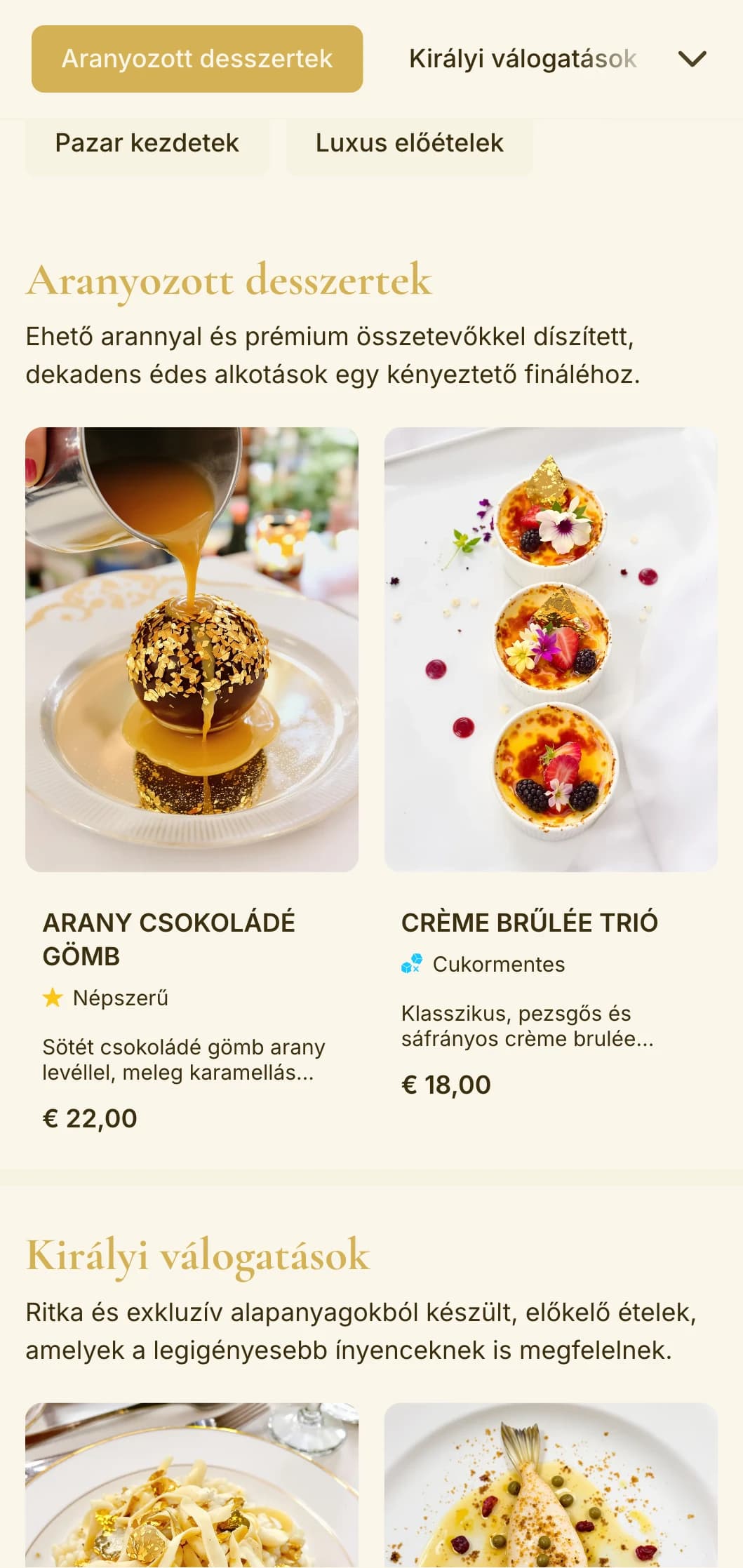This screenshot has height=1568, width=743.
Task: Jump to Pazar kezdetek category
Action: click(147, 143)
